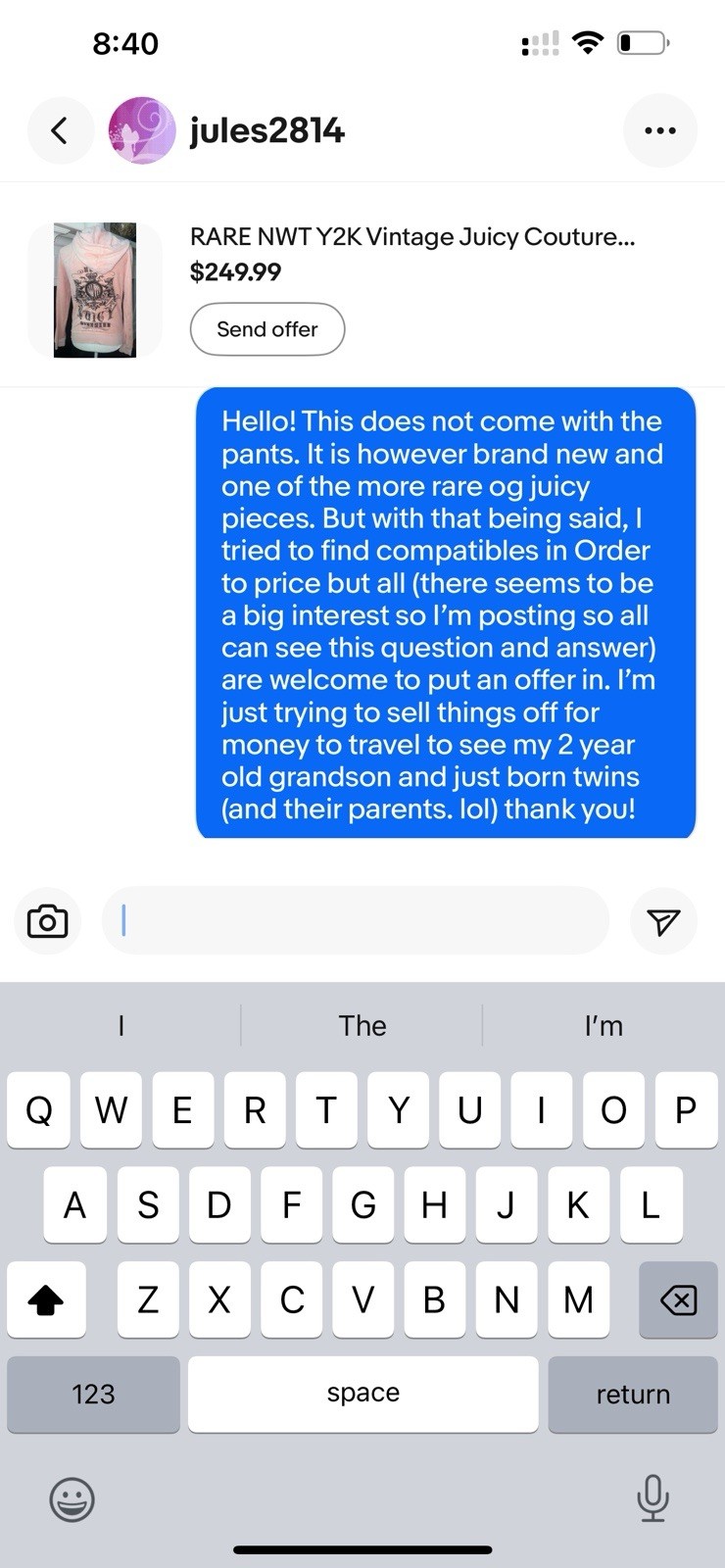Open the emoji keyboard
Screen dimensions: 725x1568
coord(72,1499)
